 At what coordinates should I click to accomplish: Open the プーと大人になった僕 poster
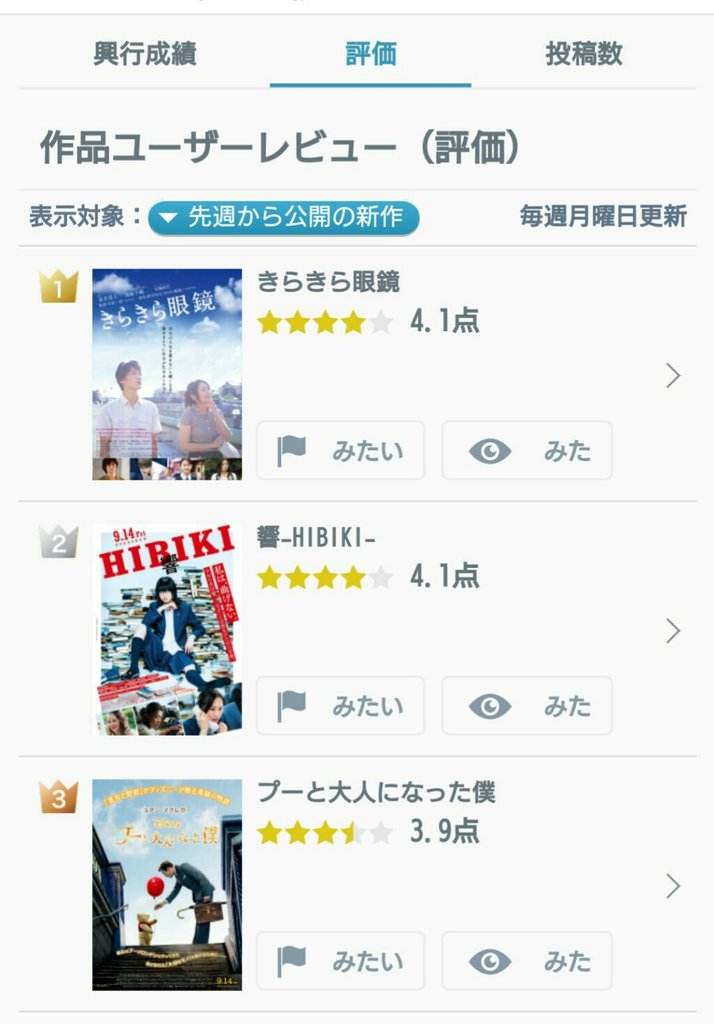click(x=167, y=884)
